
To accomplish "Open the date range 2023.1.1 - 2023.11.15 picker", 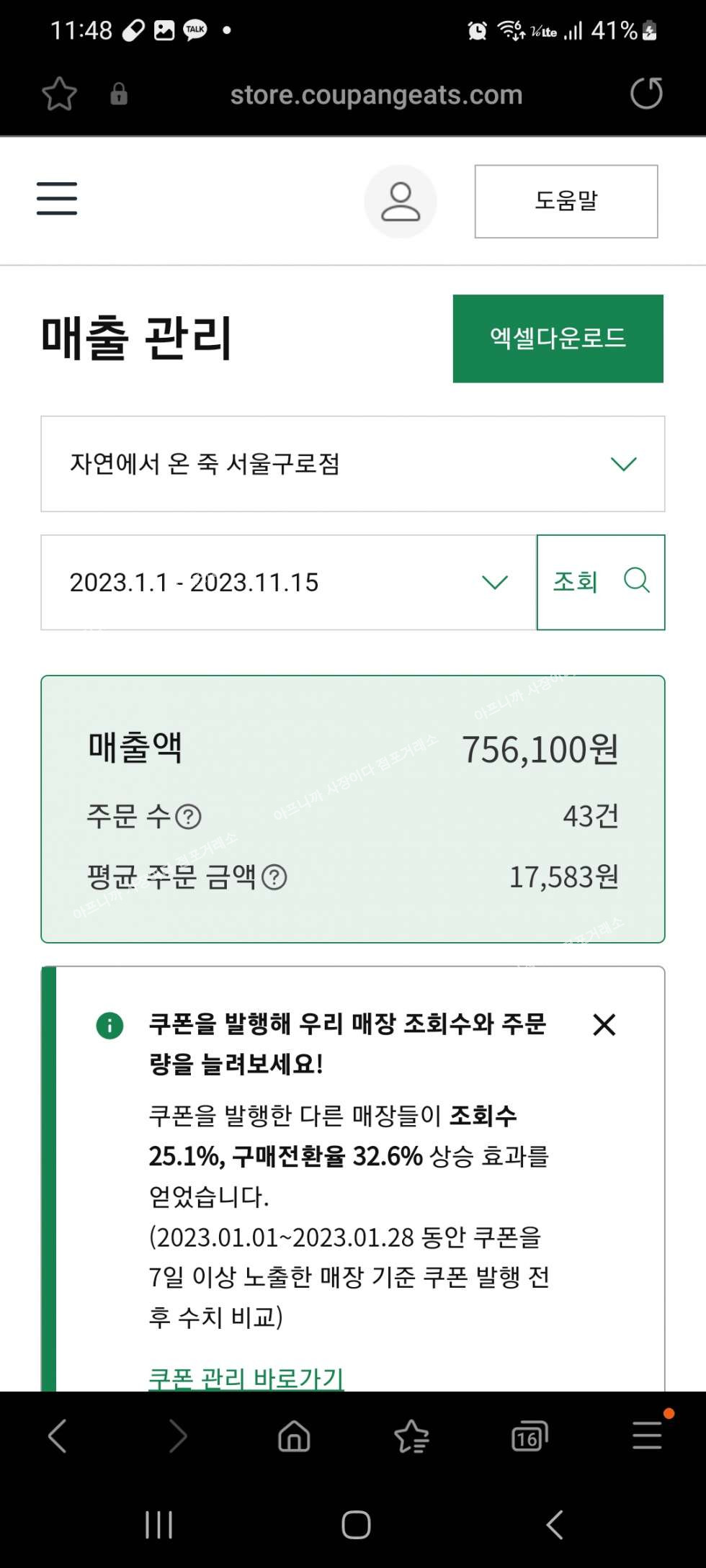I will click(288, 582).
